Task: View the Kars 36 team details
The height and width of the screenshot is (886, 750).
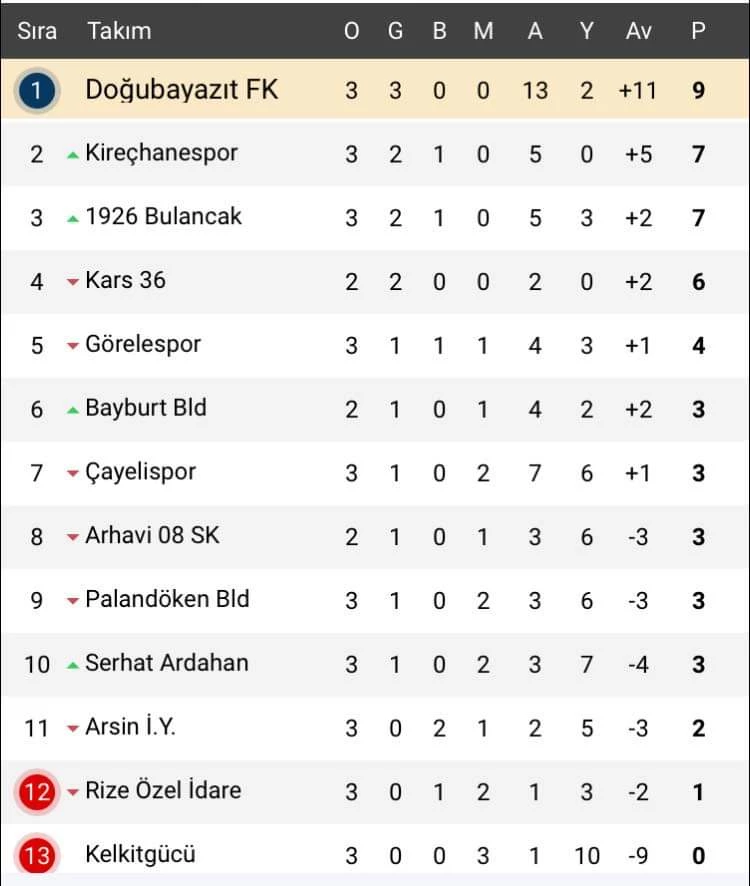Action: 126,281
